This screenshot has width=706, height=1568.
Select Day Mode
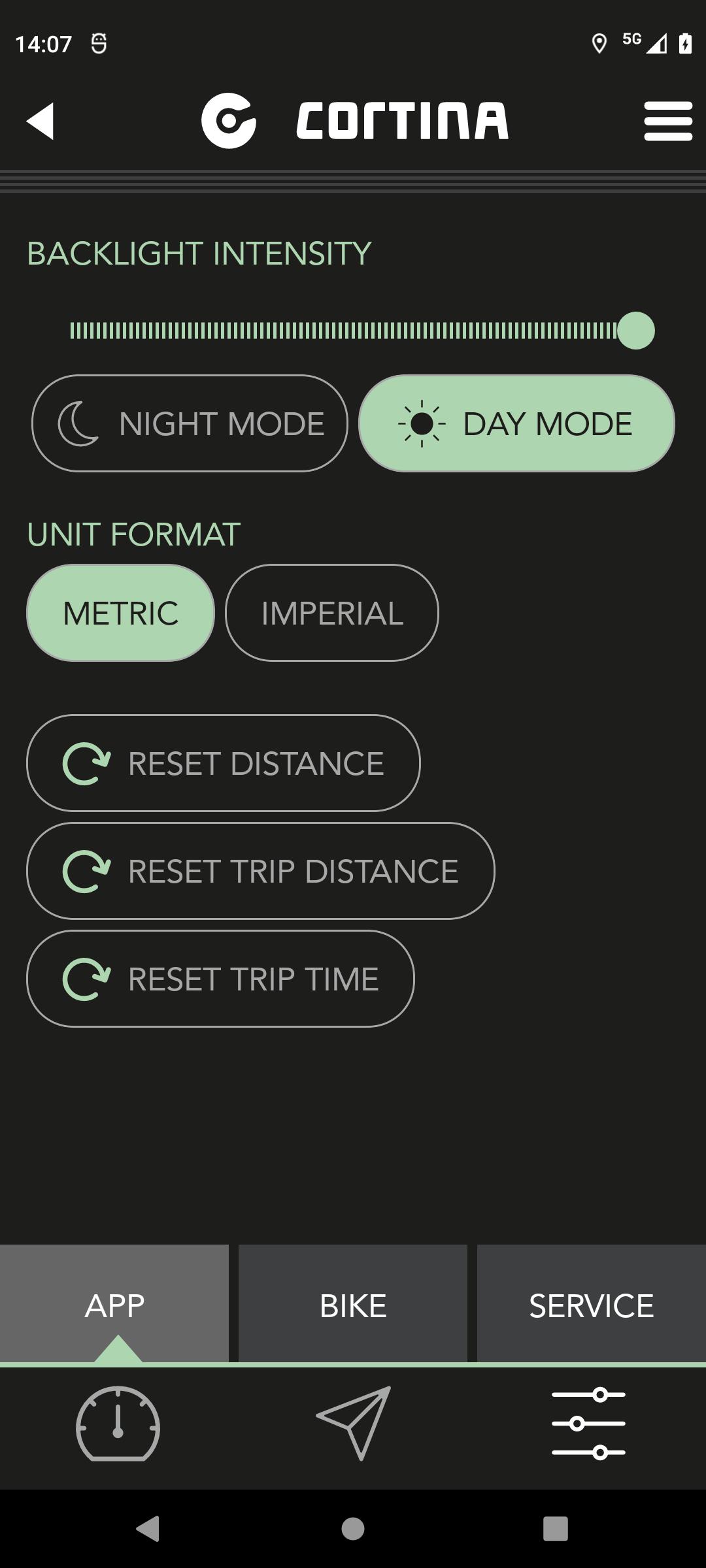[x=516, y=423]
